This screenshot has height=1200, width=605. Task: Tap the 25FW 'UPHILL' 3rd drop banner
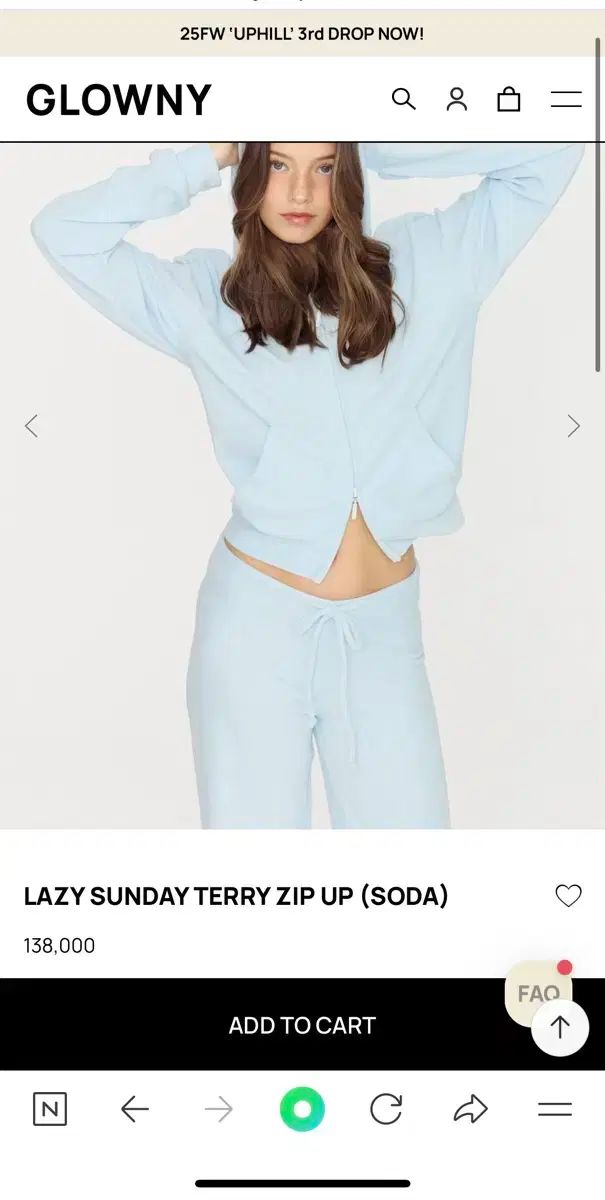click(x=302, y=34)
